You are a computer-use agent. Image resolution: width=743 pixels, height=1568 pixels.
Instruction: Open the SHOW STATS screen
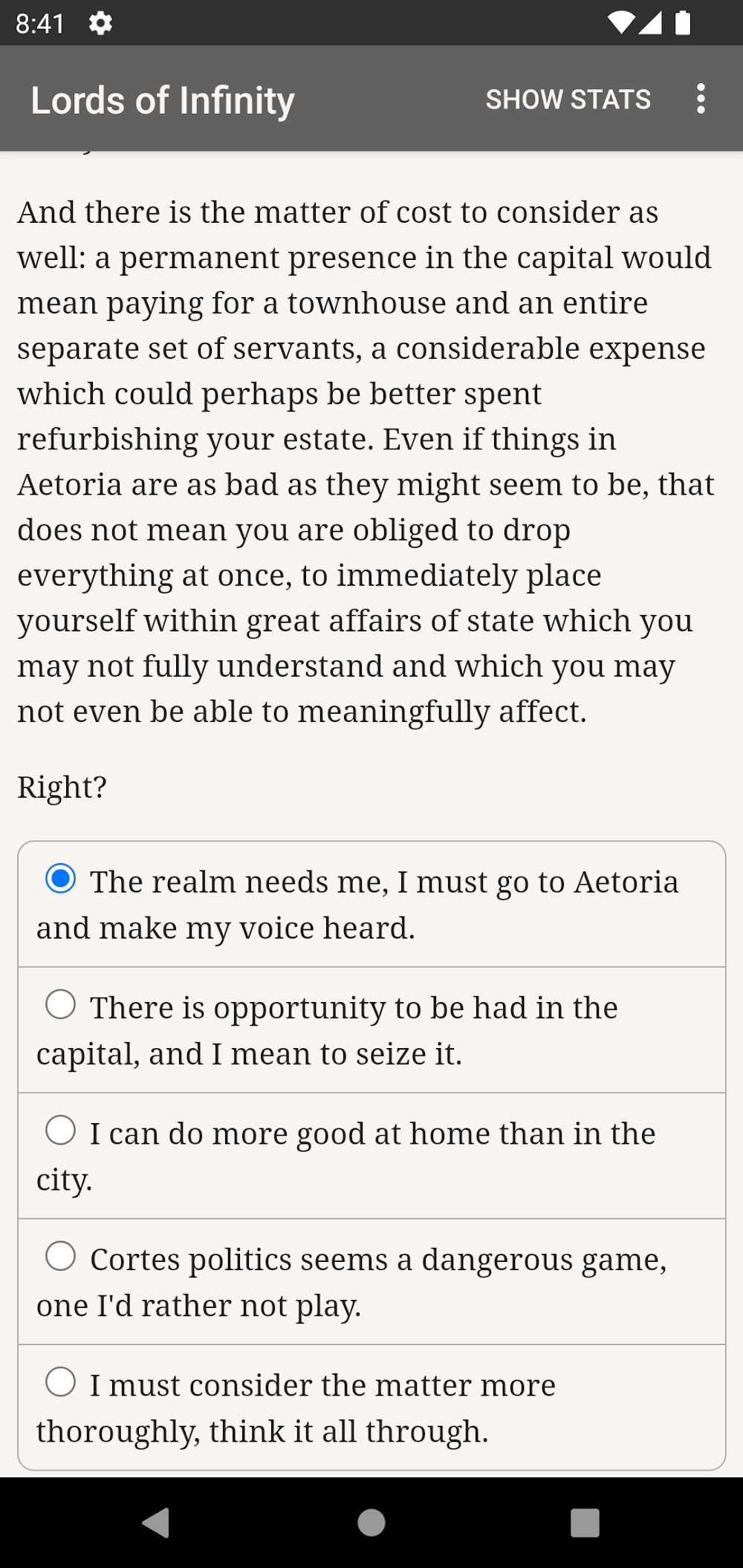568,100
